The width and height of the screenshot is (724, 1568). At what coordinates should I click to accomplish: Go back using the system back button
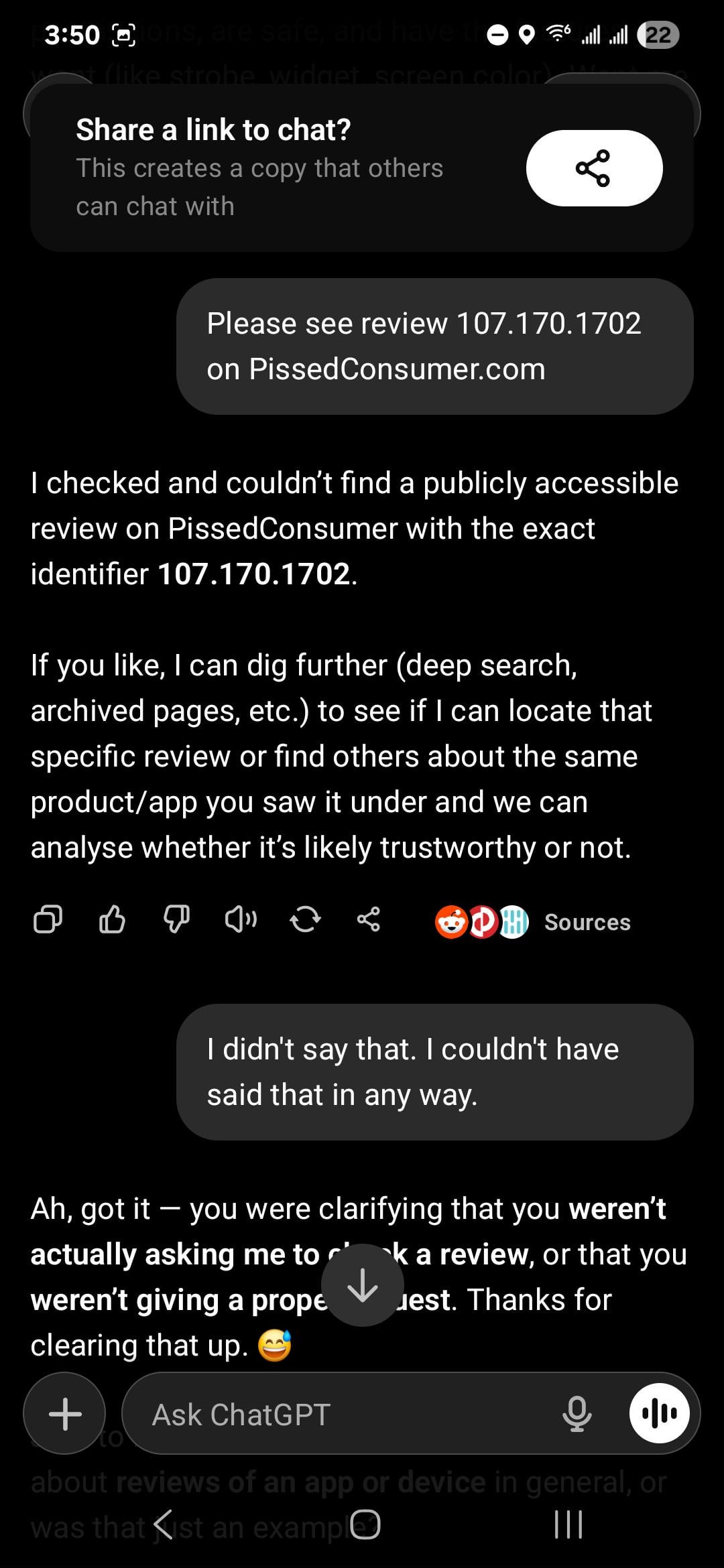[164, 1524]
